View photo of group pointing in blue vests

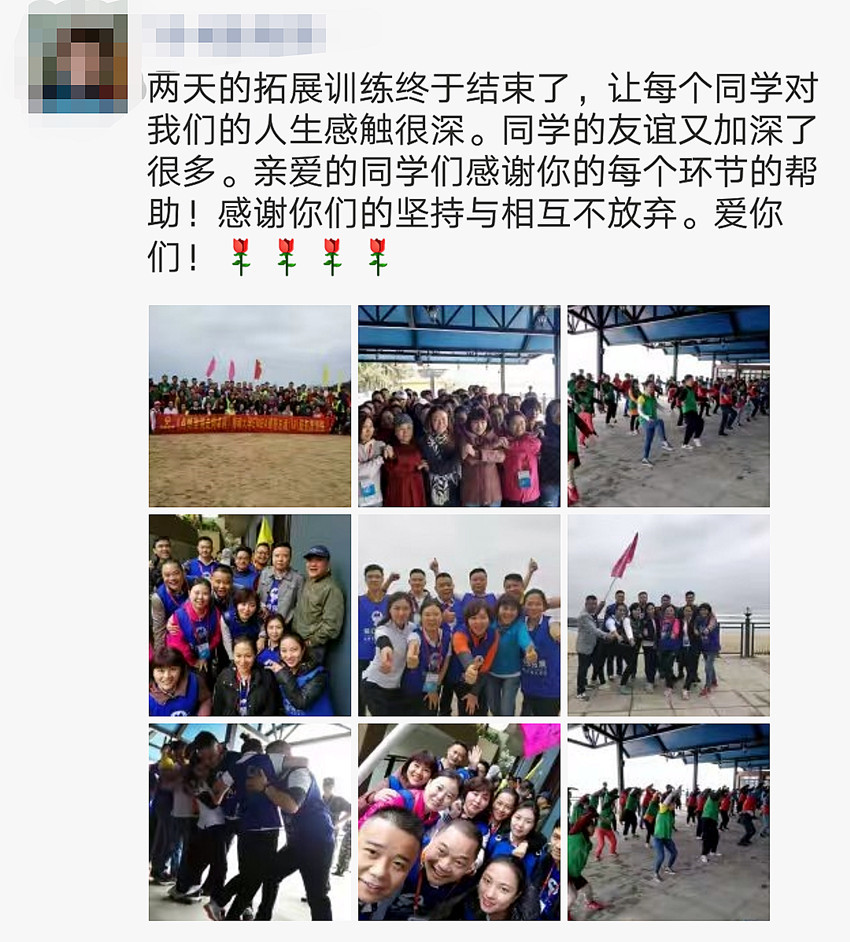tap(459, 615)
